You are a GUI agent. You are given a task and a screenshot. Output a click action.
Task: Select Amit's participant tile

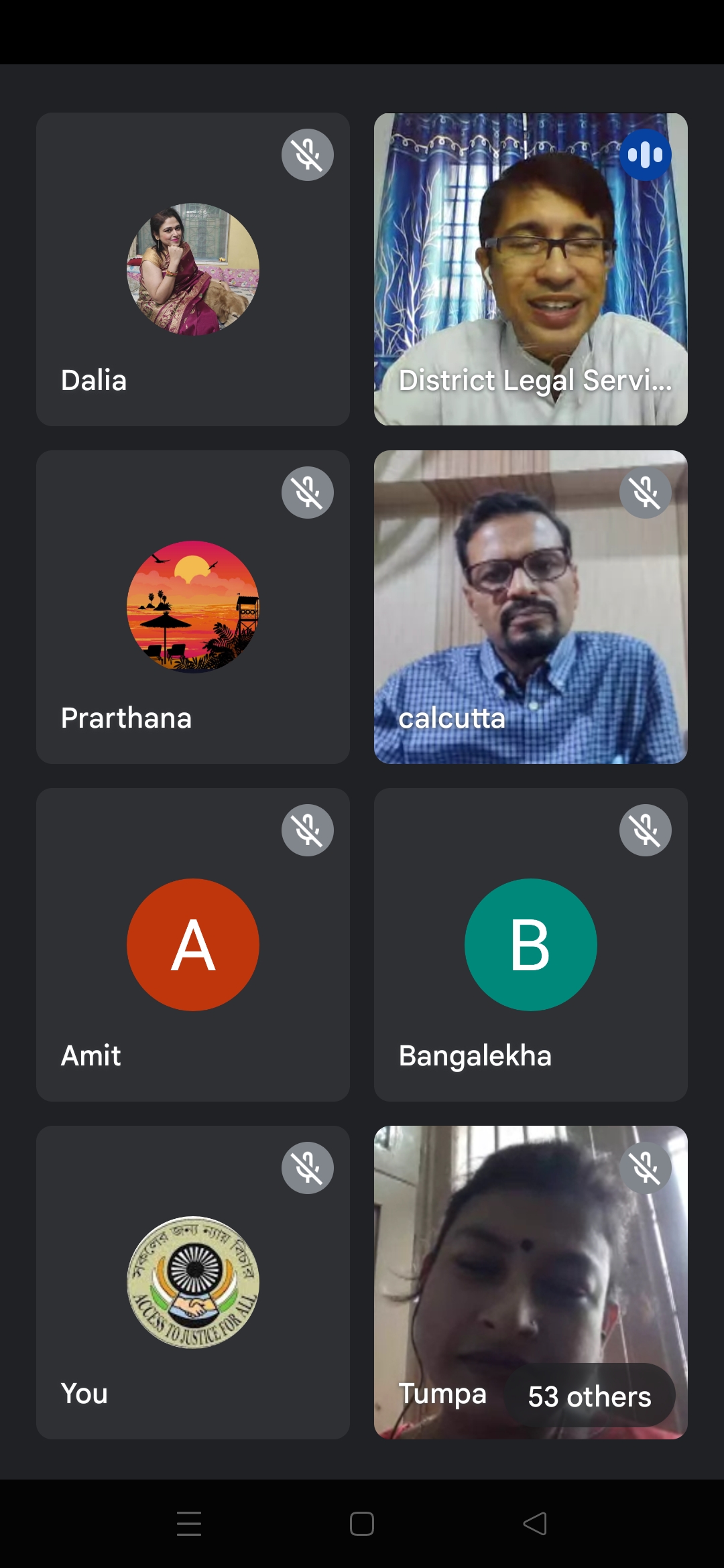[193, 945]
